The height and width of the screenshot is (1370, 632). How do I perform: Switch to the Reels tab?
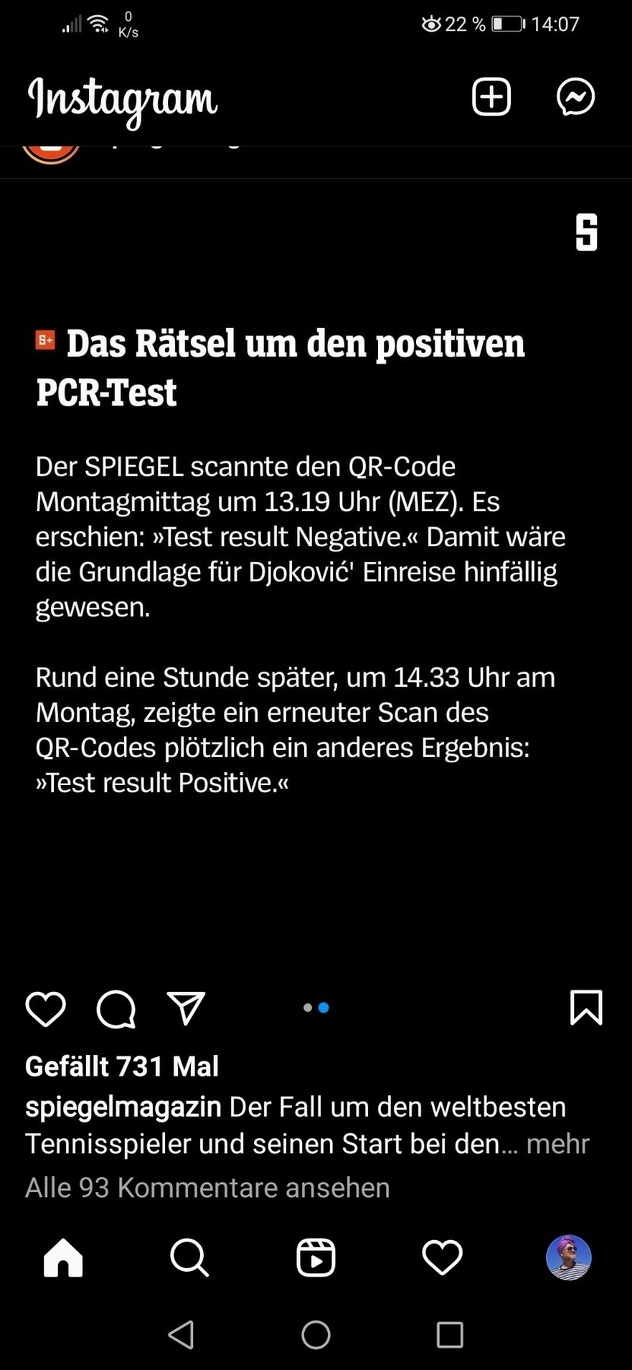(x=316, y=1258)
